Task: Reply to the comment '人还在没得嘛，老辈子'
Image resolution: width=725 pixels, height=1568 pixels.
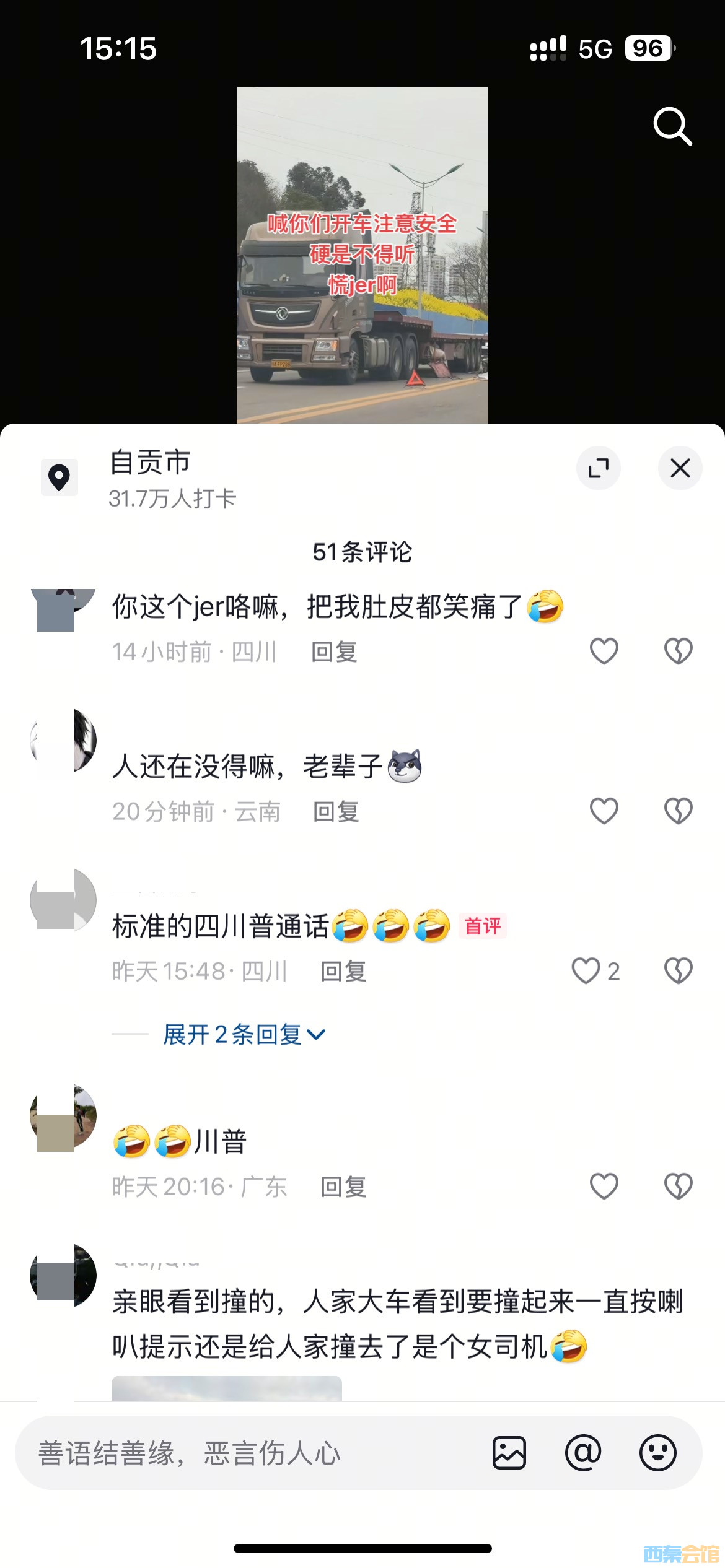Action: pos(336,811)
